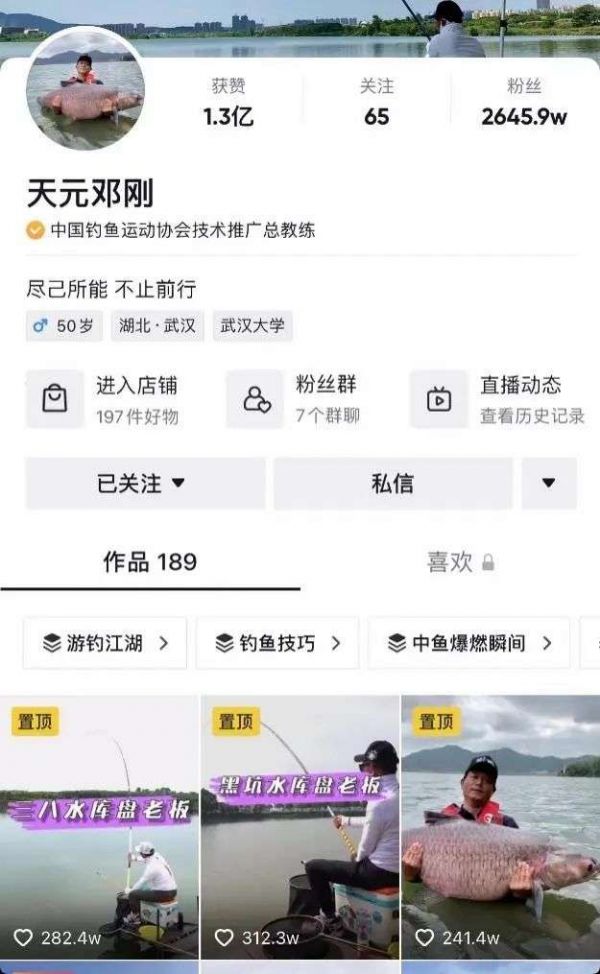The height and width of the screenshot is (974, 600).
Task: Switch to the 作品 189 tab
Action: pyautogui.click(x=150, y=562)
